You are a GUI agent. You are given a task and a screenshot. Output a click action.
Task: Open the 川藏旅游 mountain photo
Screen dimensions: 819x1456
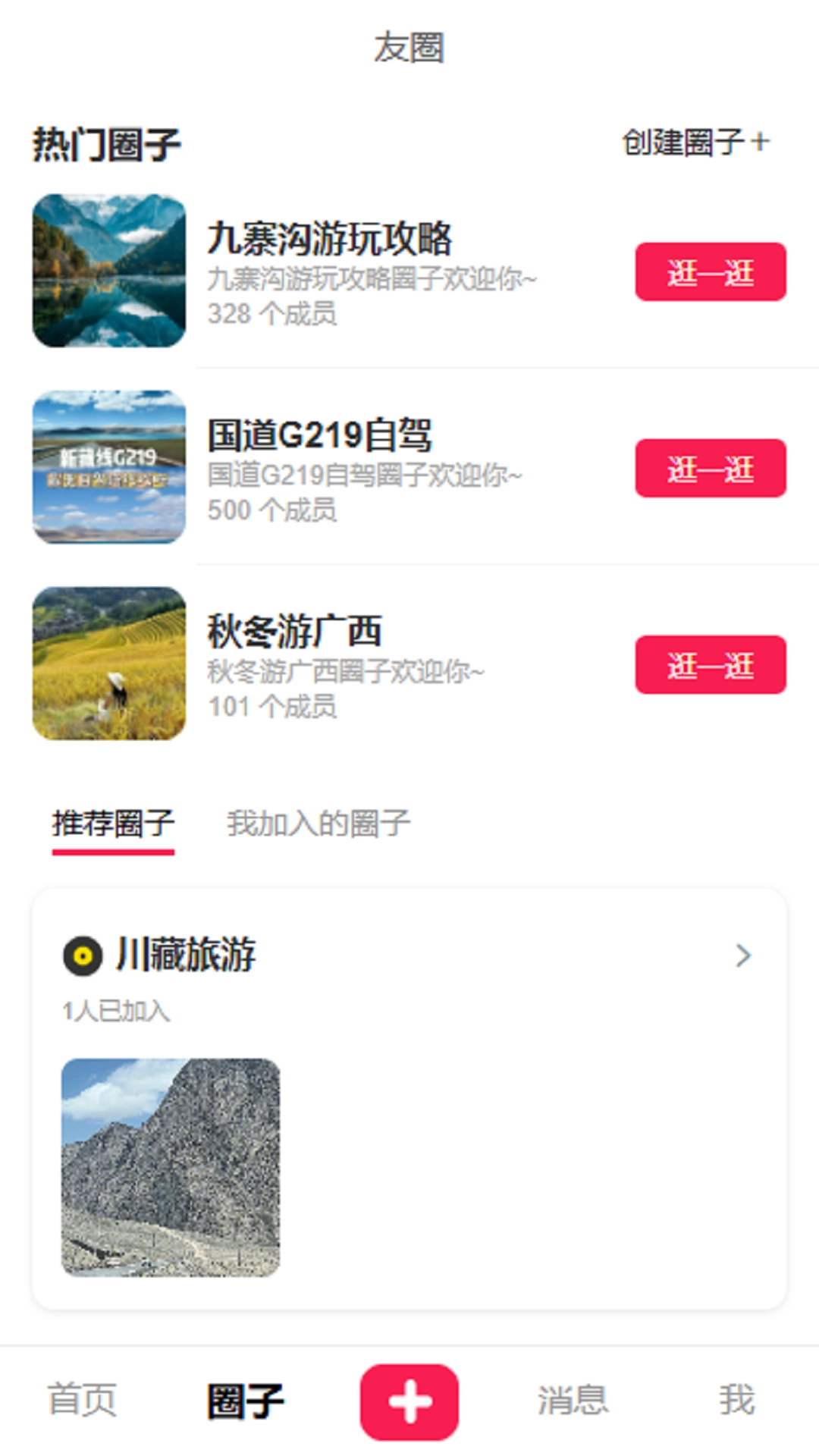click(171, 1167)
